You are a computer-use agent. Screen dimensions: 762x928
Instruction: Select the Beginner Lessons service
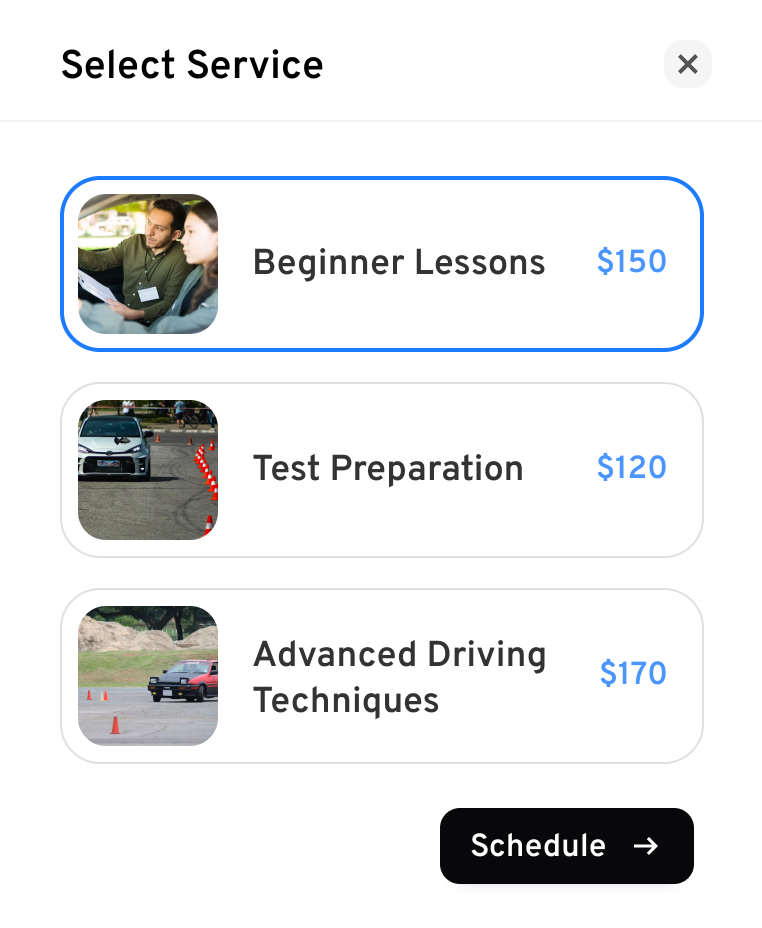381,263
